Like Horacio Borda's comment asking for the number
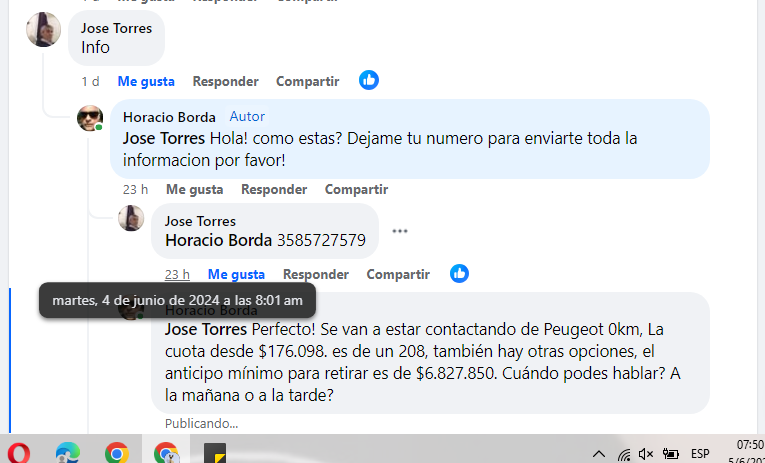 (x=194, y=189)
